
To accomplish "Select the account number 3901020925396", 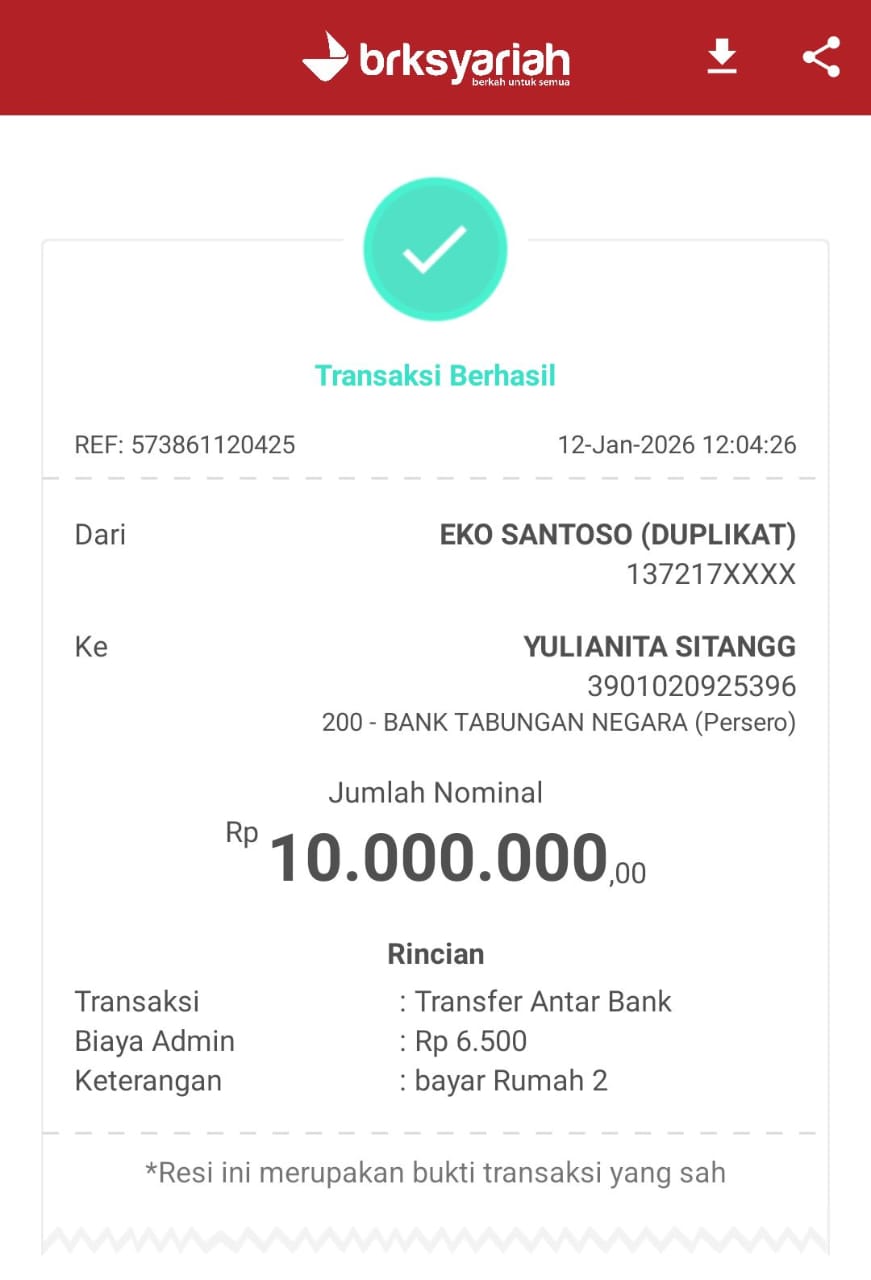I will pos(690,687).
